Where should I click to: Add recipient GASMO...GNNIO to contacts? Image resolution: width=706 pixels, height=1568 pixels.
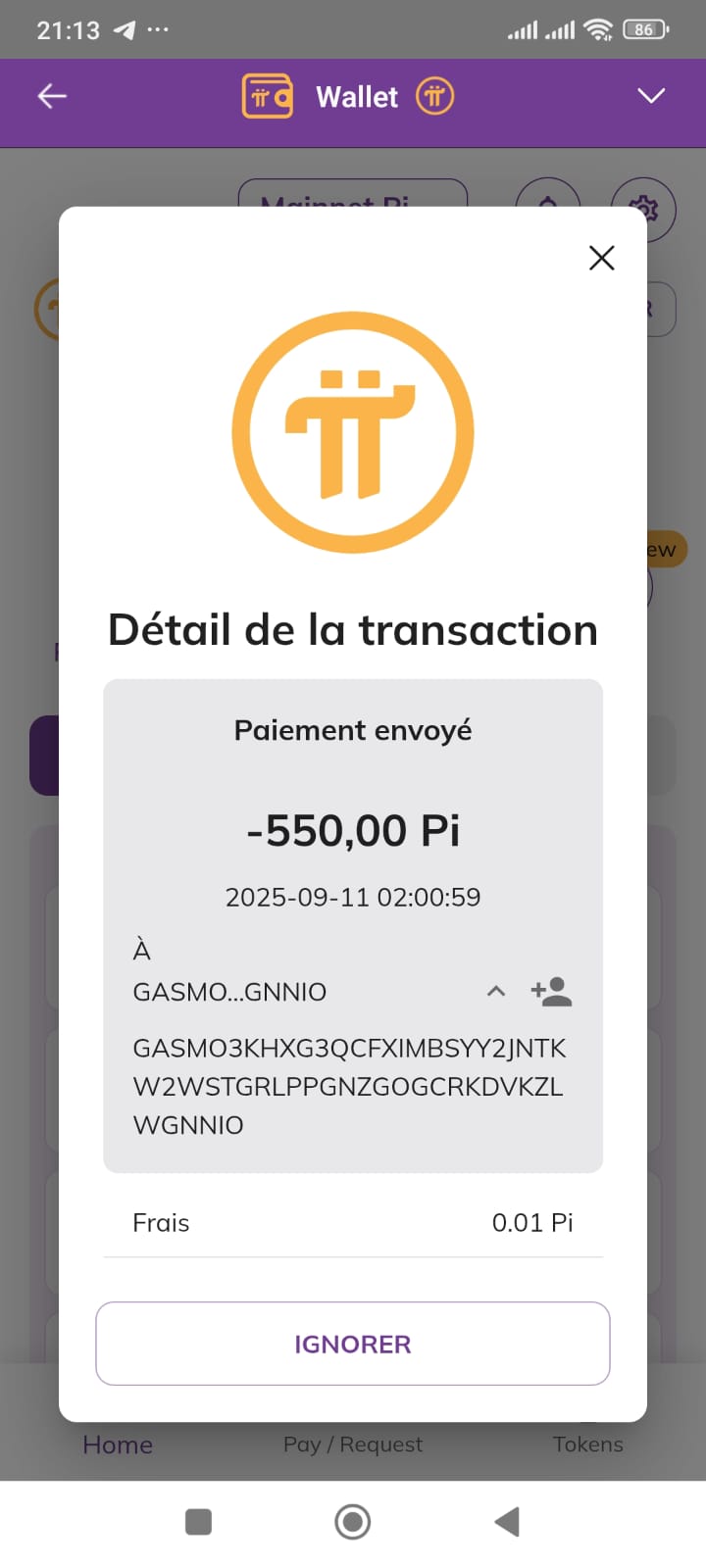coord(551,991)
